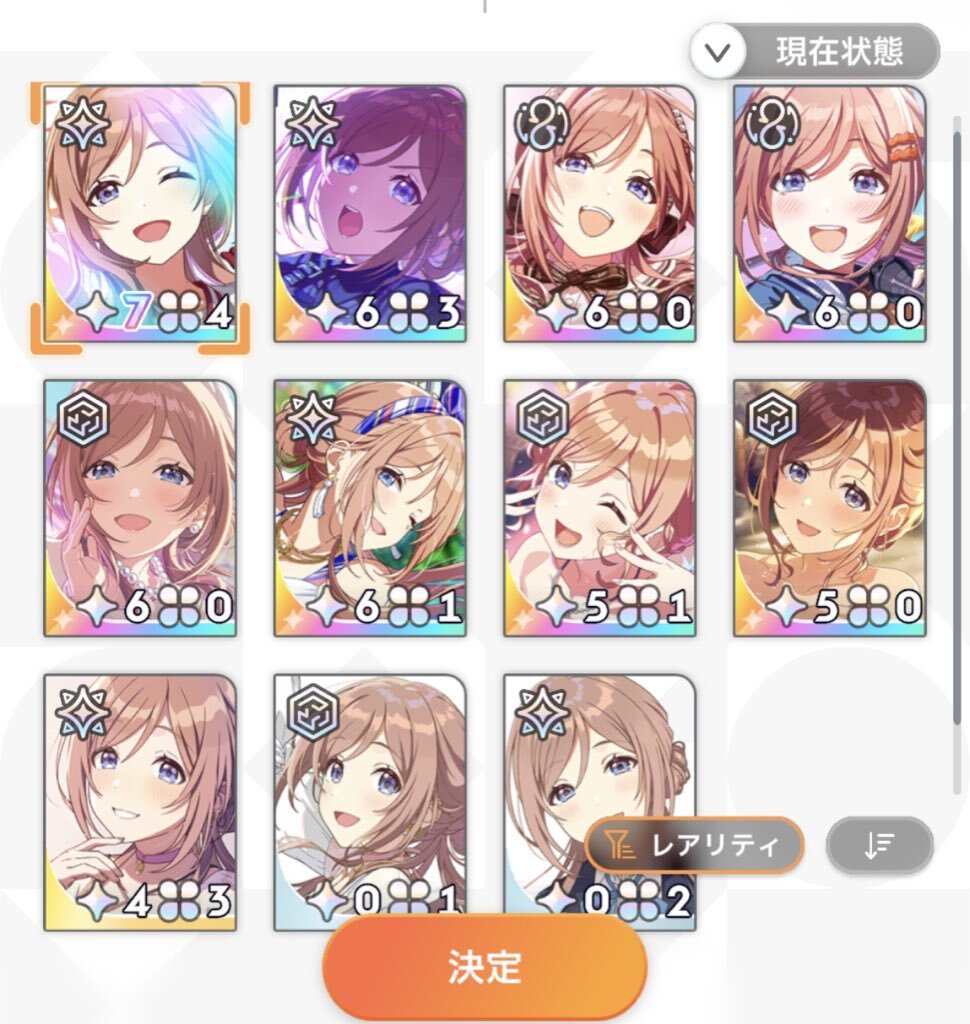Select the highlighted card with 7 stars
The width and height of the screenshot is (970, 1024).
click(140, 214)
